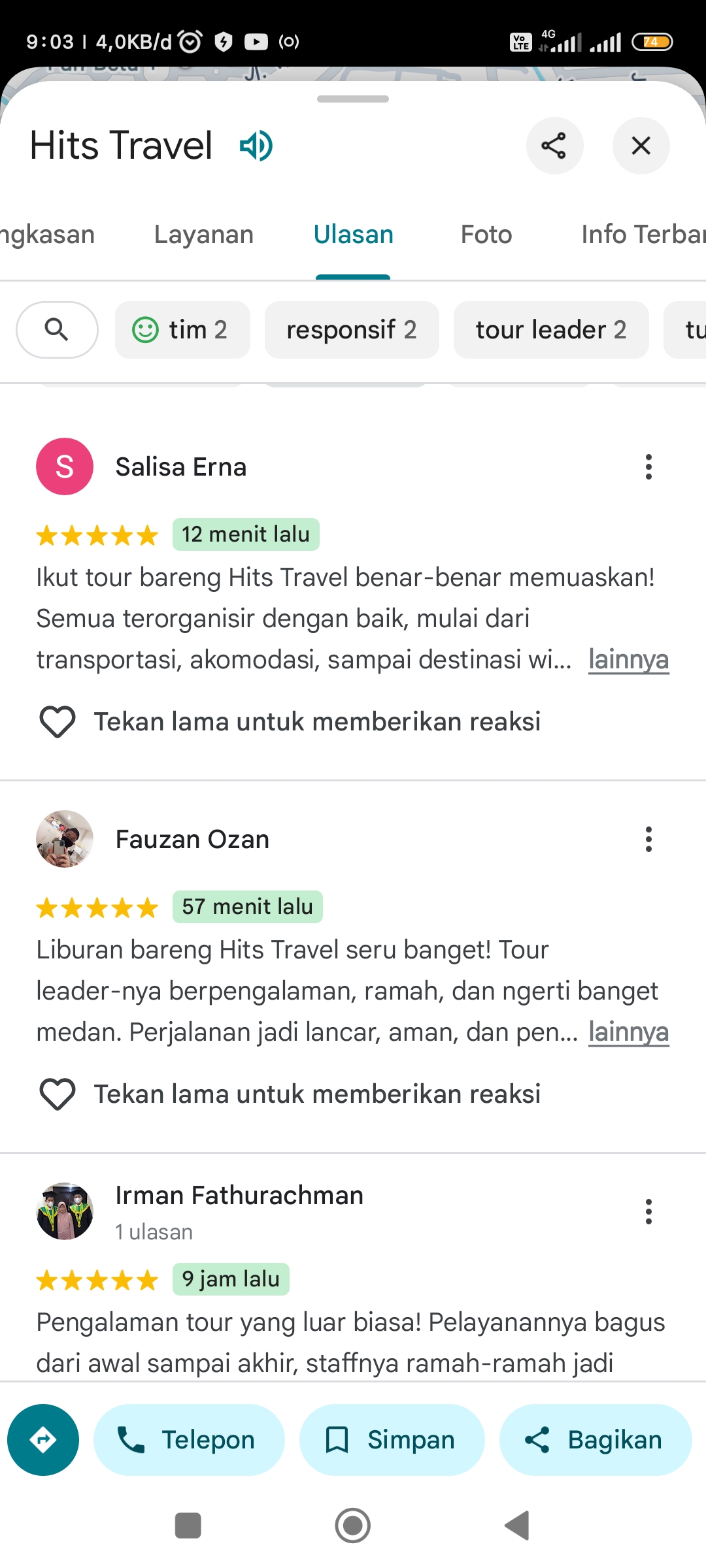Open Irman Fathurachman's review options menu
The image size is (706, 1568).
(648, 1211)
